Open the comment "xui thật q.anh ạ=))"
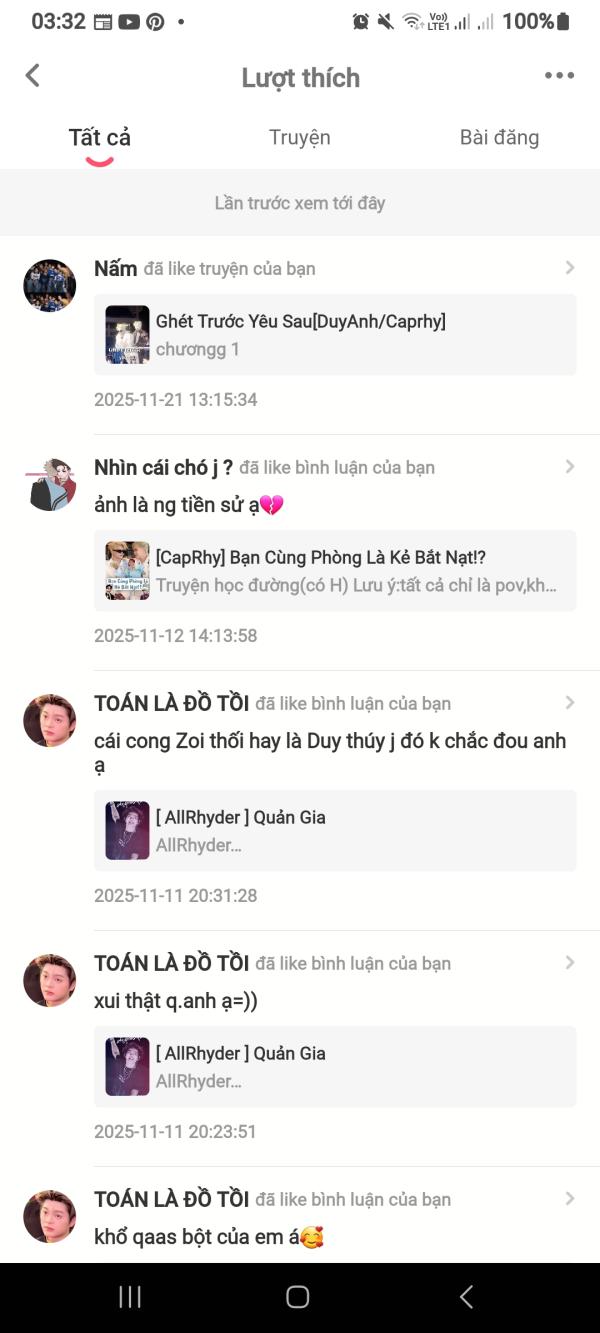The image size is (600, 1333). (176, 1001)
